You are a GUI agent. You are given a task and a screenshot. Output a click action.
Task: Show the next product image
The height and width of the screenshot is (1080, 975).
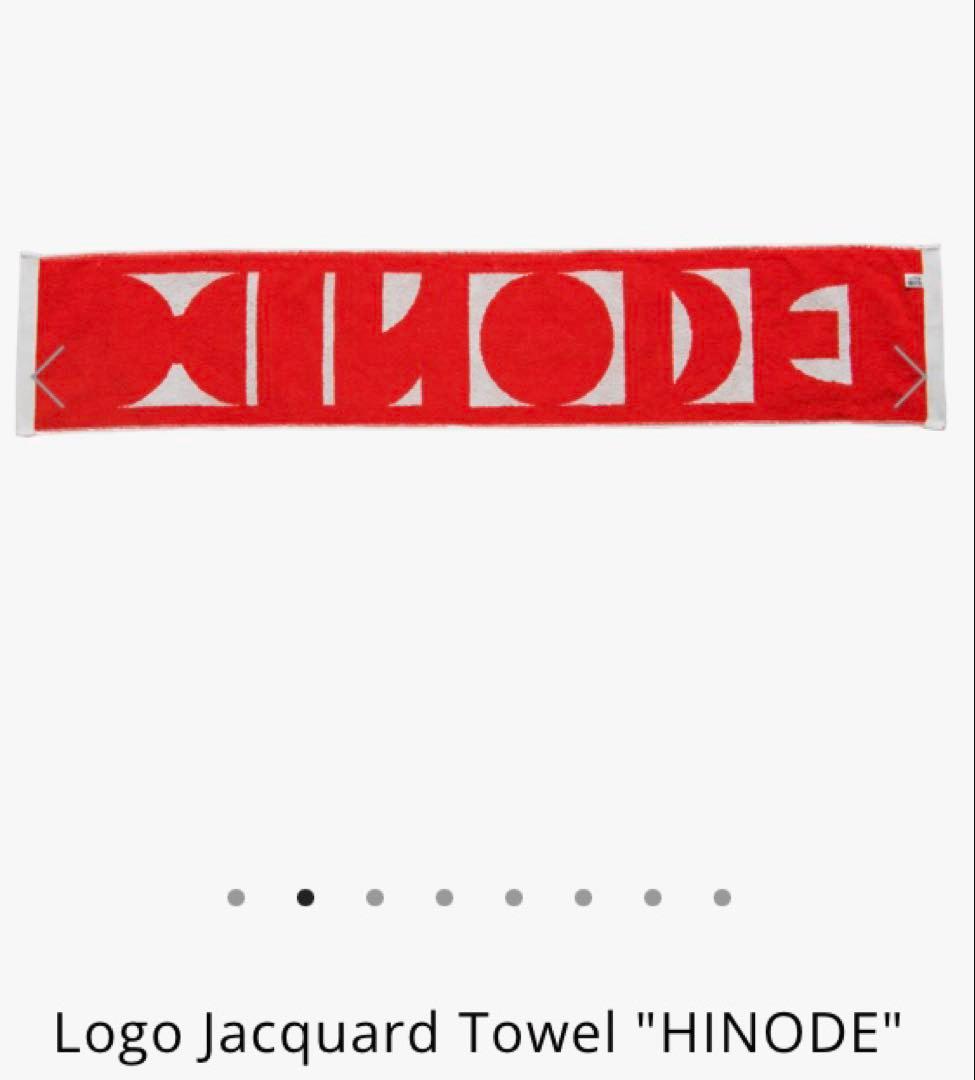pos(910,377)
